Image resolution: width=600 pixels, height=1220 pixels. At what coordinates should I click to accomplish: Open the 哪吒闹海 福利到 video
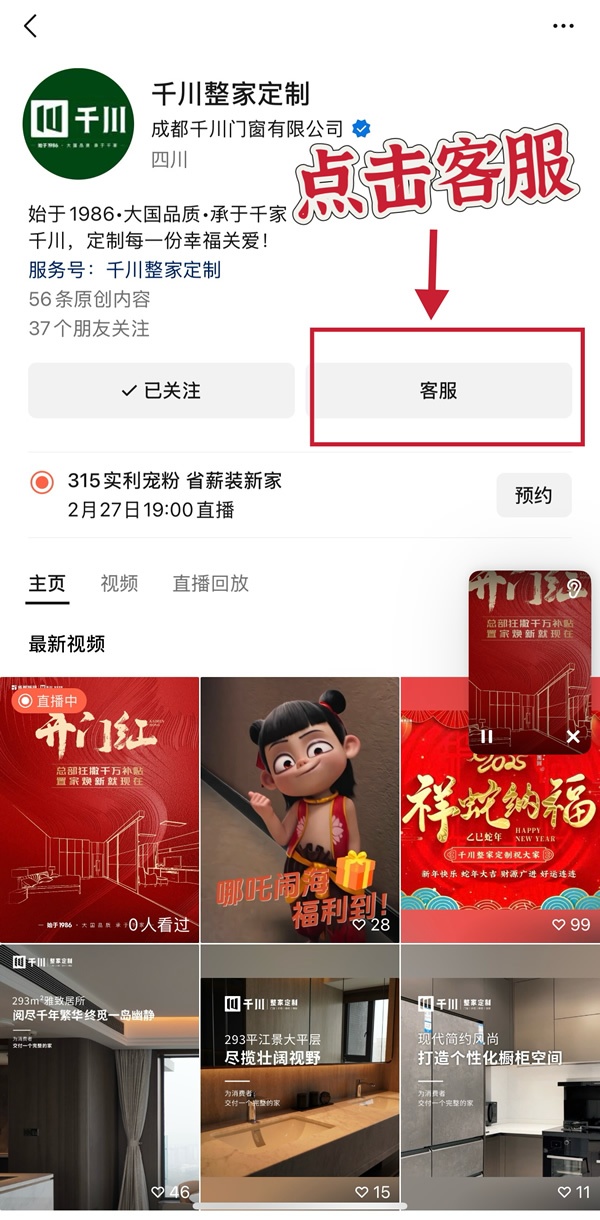299,810
